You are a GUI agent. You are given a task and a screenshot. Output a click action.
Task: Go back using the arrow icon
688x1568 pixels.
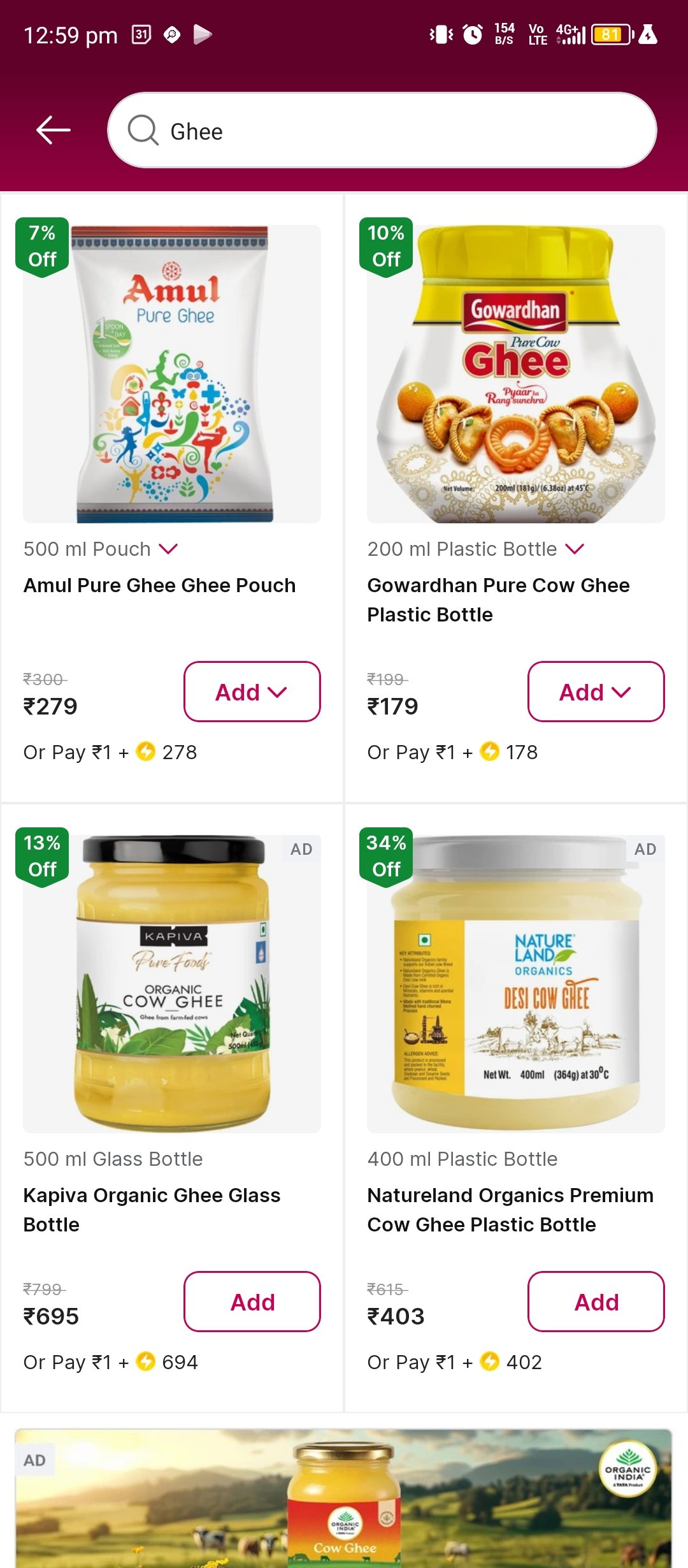54,131
